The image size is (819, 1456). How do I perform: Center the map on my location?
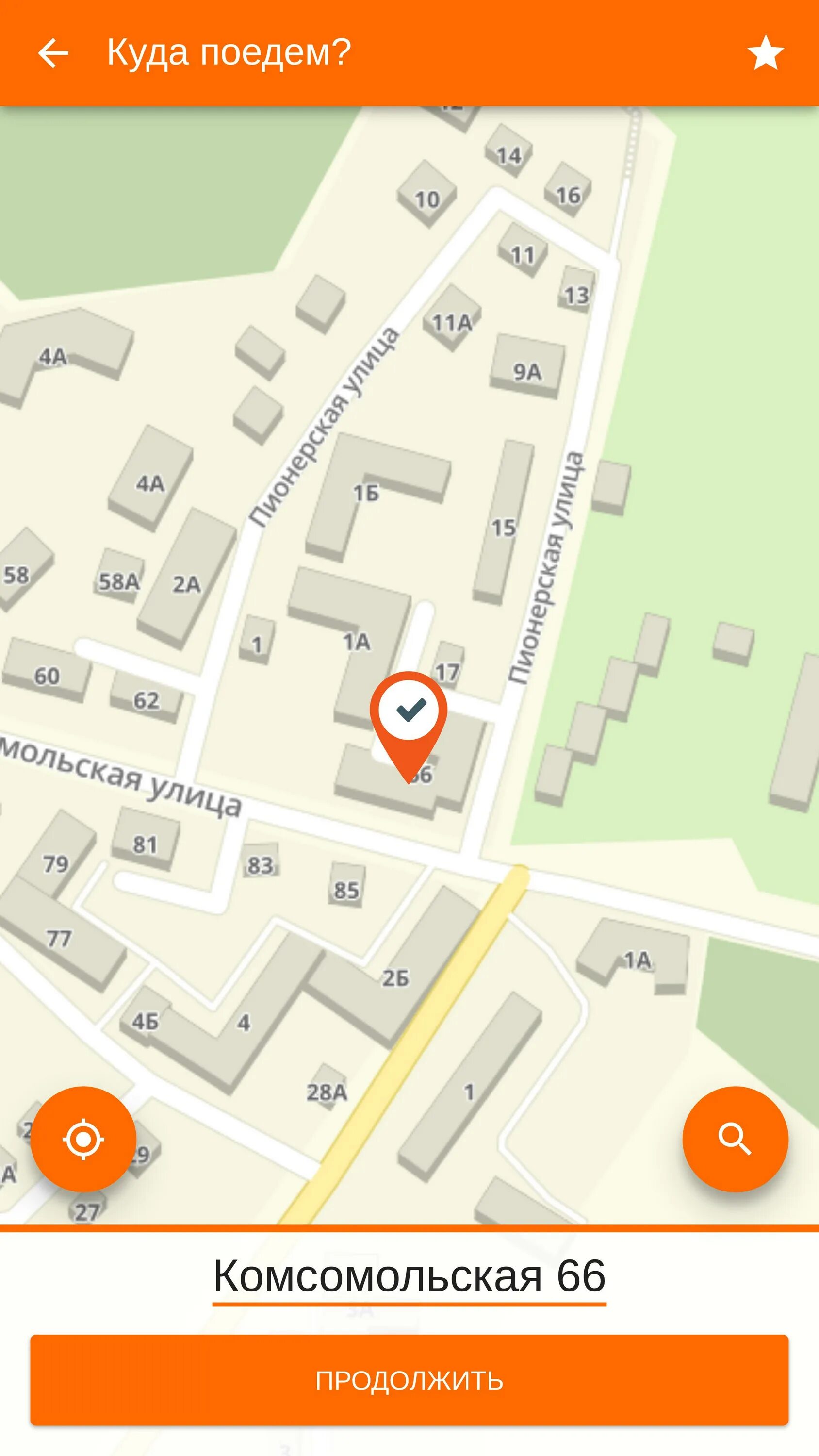click(x=83, y=1138)
